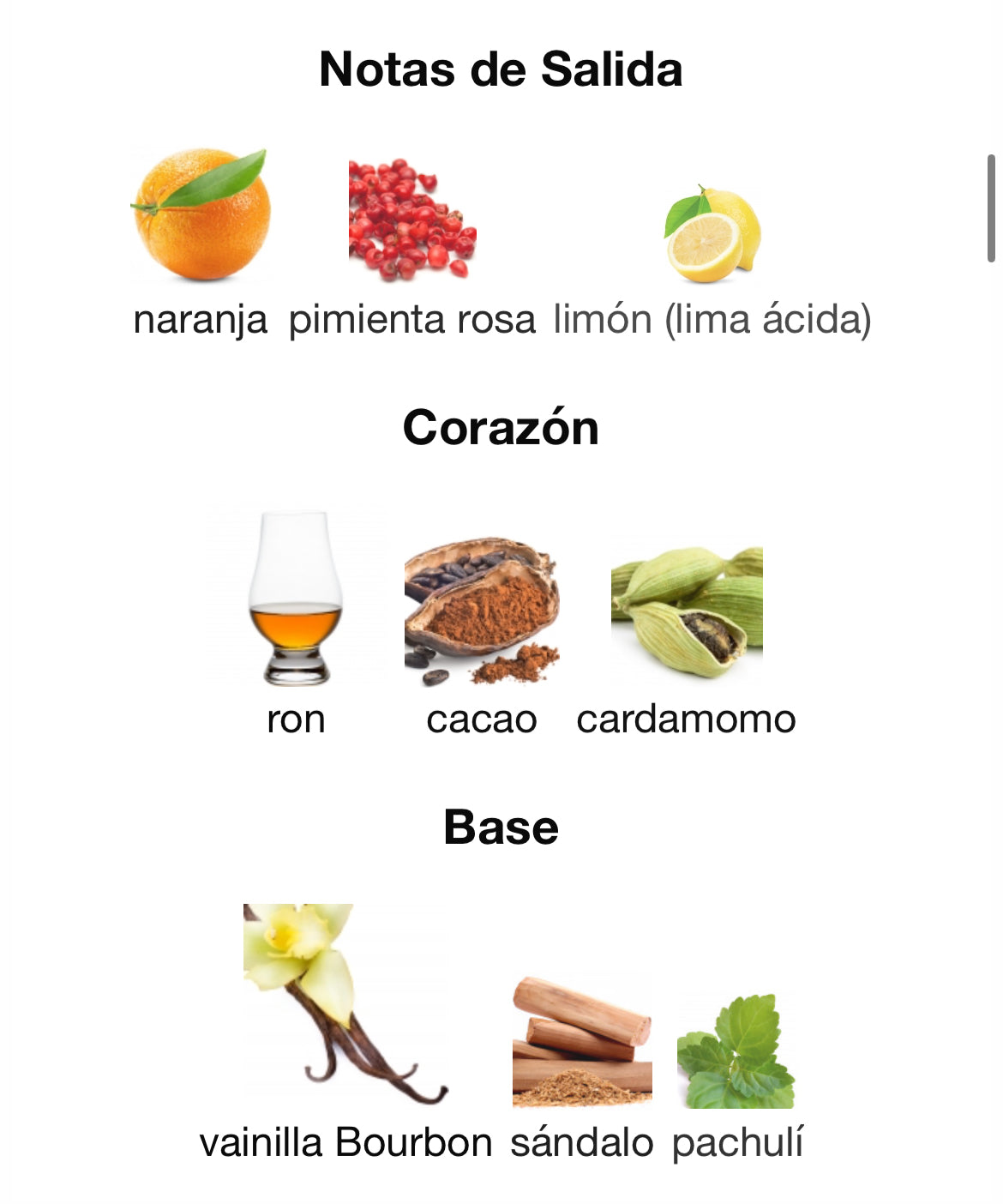View the vainilla Bourbon note
The width and height of the screenshot is (1003, 1204).
(x=345, y=1005)
